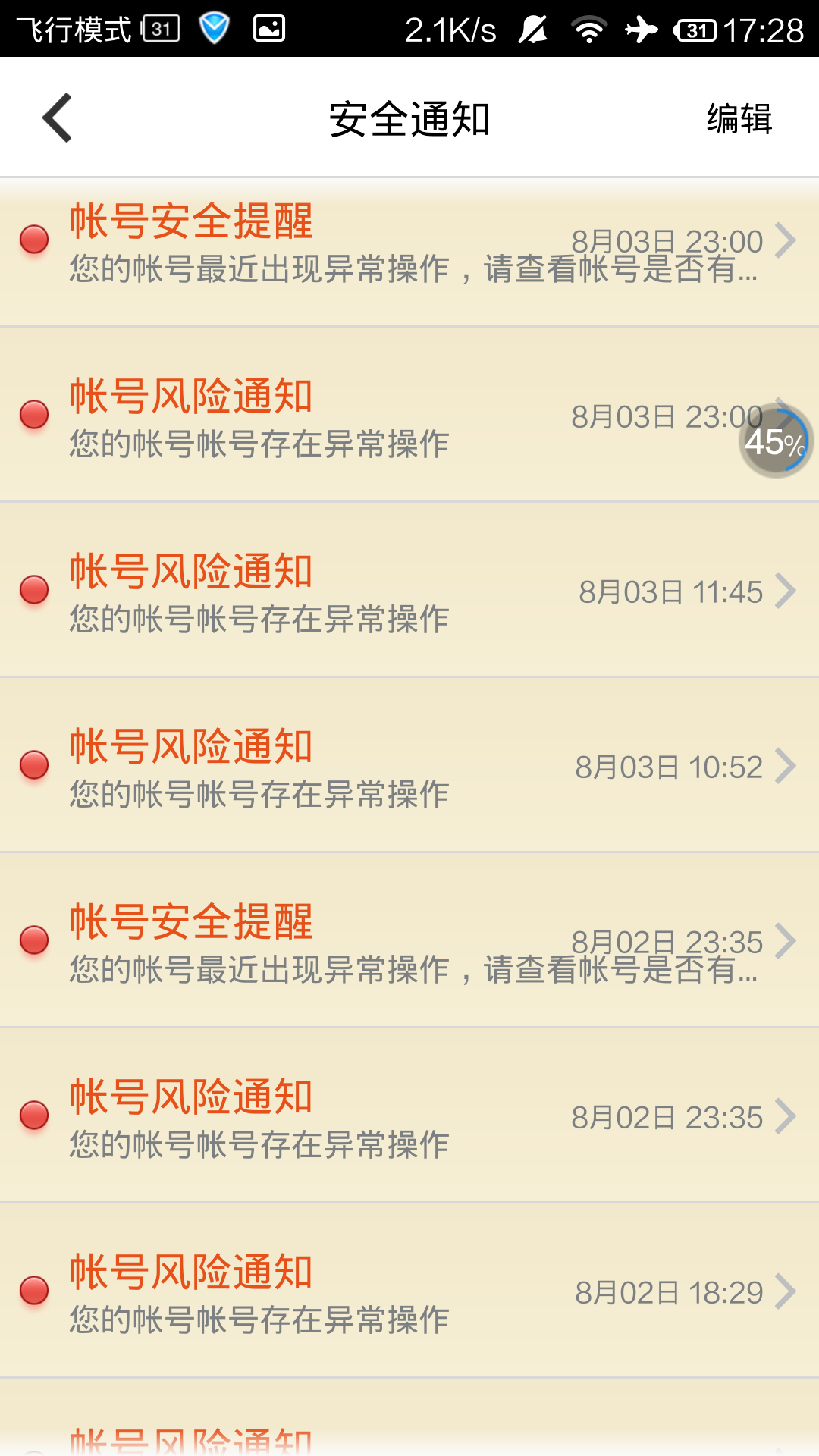Tap the floating 45% speed ball

point(775,441)
